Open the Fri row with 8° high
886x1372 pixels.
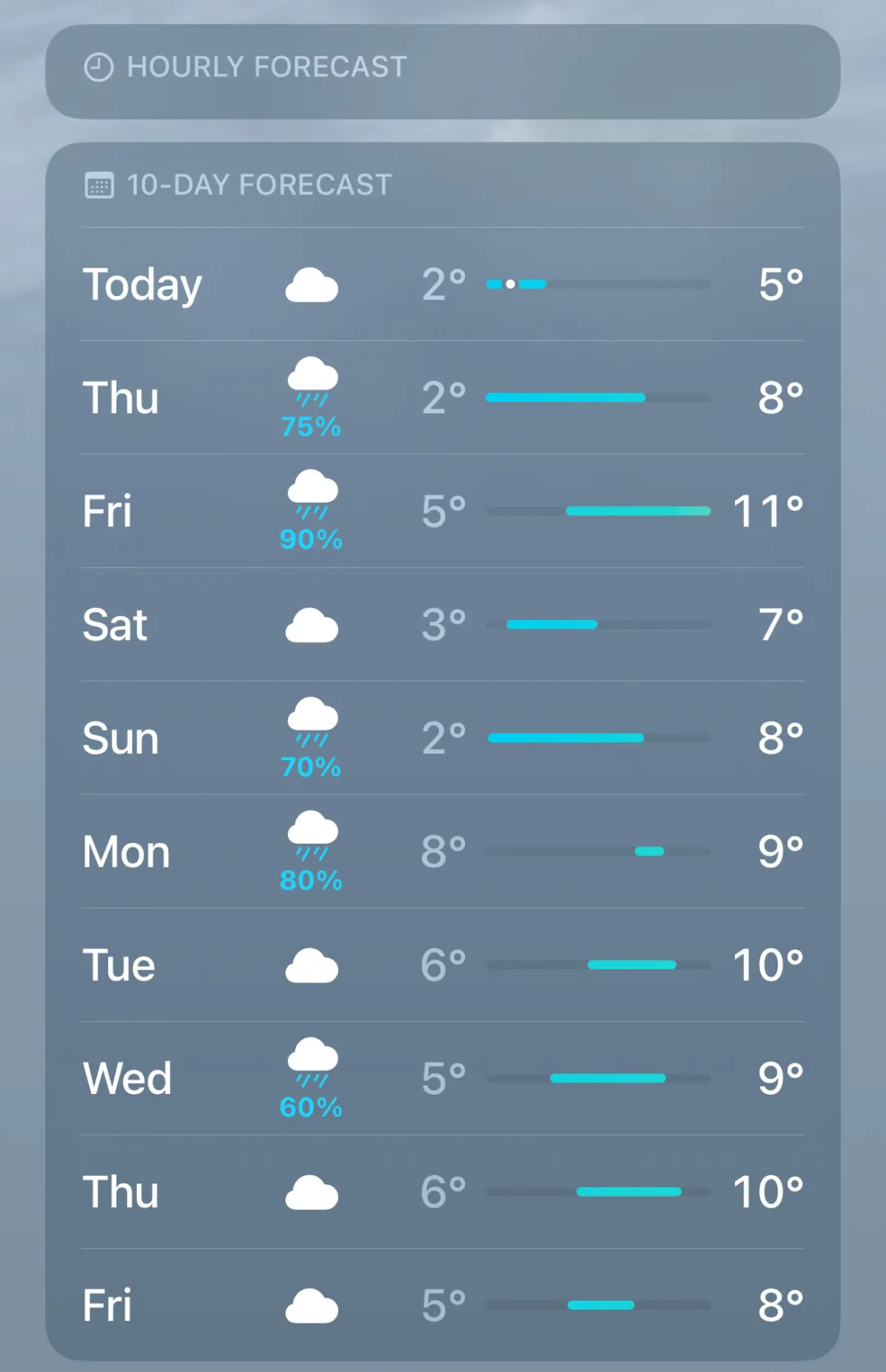(443, 1305)
